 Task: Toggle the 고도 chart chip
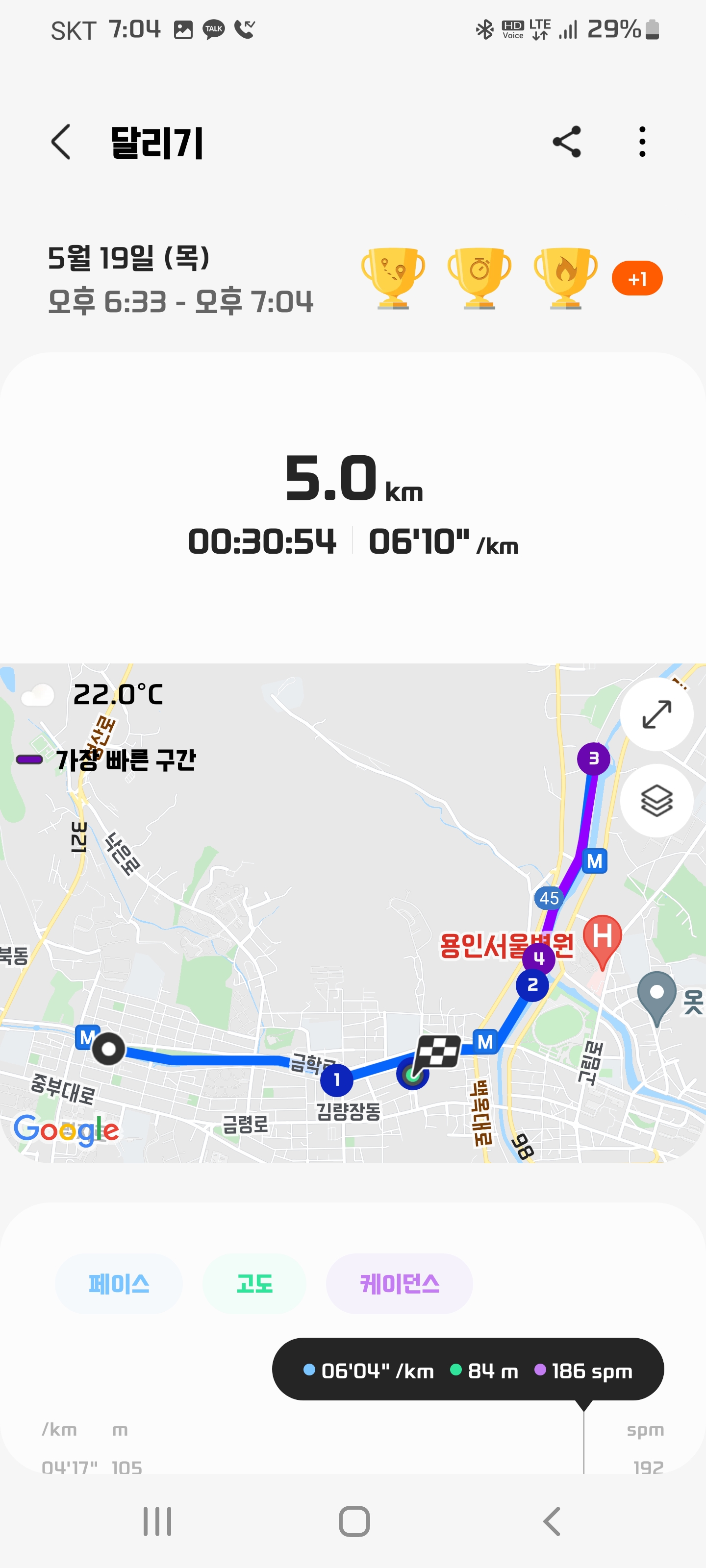pos(254,1283)
